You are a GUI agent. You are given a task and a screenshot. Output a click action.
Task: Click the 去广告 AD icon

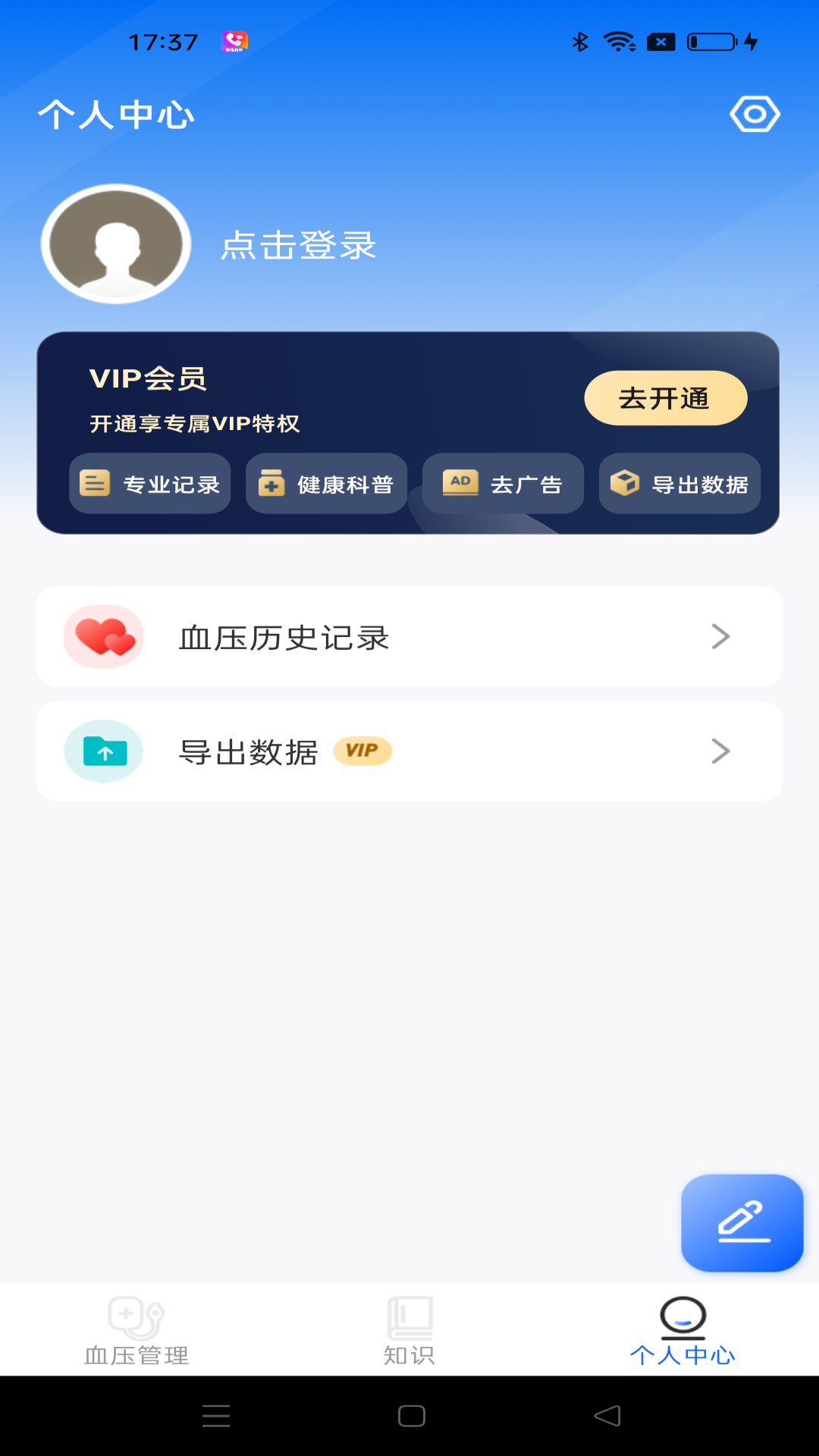[x=460, y=483]
